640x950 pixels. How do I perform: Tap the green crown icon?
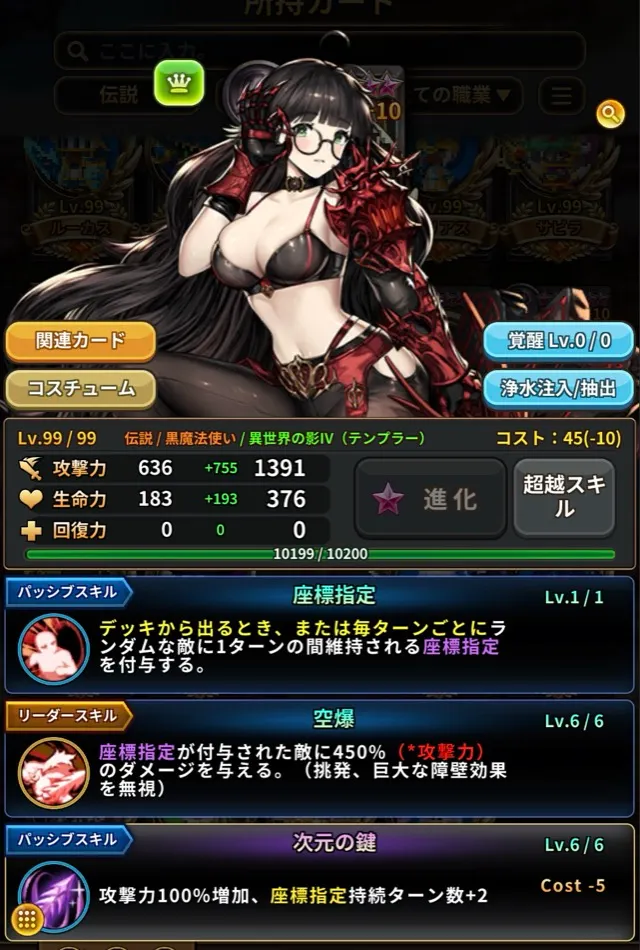point(179,84)
